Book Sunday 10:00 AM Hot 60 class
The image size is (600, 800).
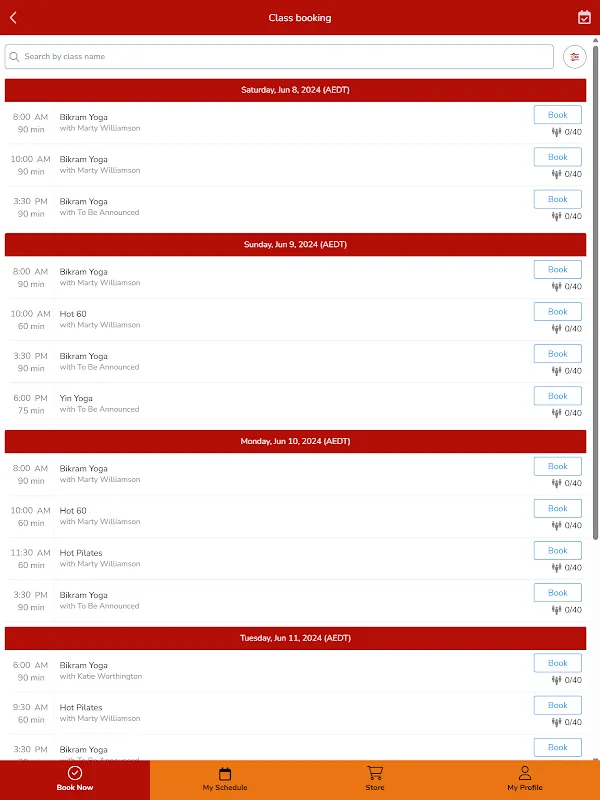[x=557, y=312]
